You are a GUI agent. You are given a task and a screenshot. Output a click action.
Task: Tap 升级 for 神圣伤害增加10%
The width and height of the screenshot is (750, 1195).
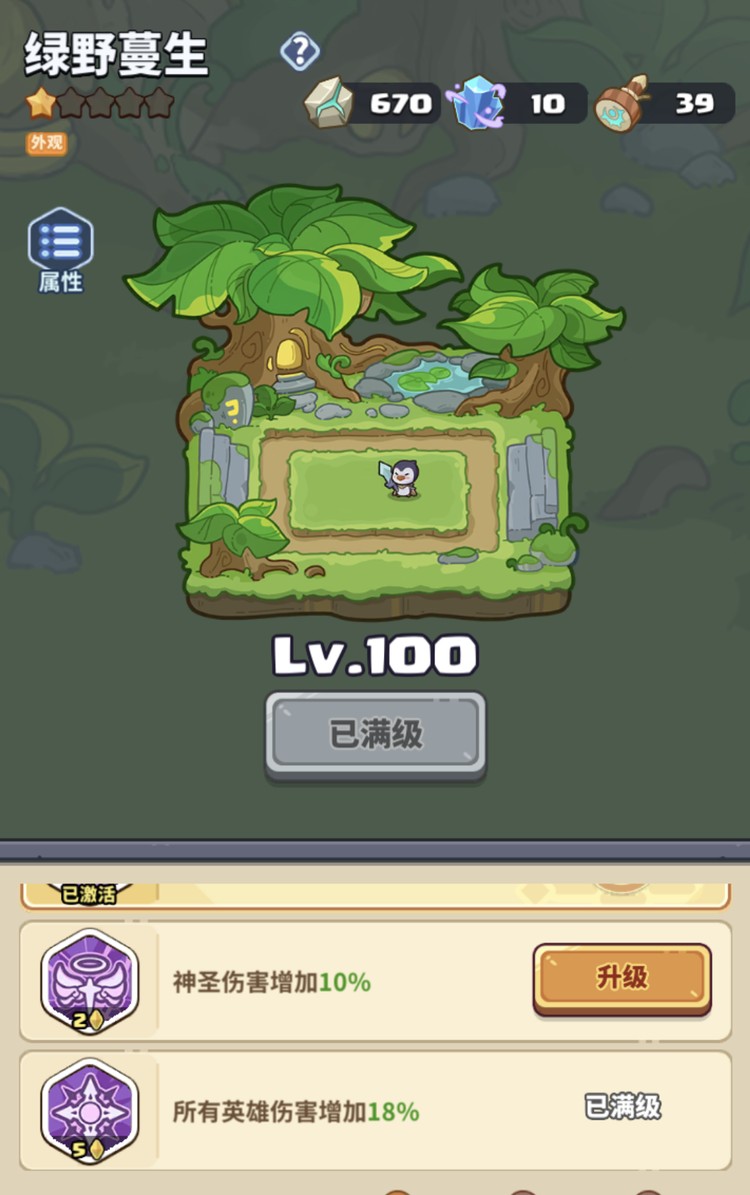622,978
